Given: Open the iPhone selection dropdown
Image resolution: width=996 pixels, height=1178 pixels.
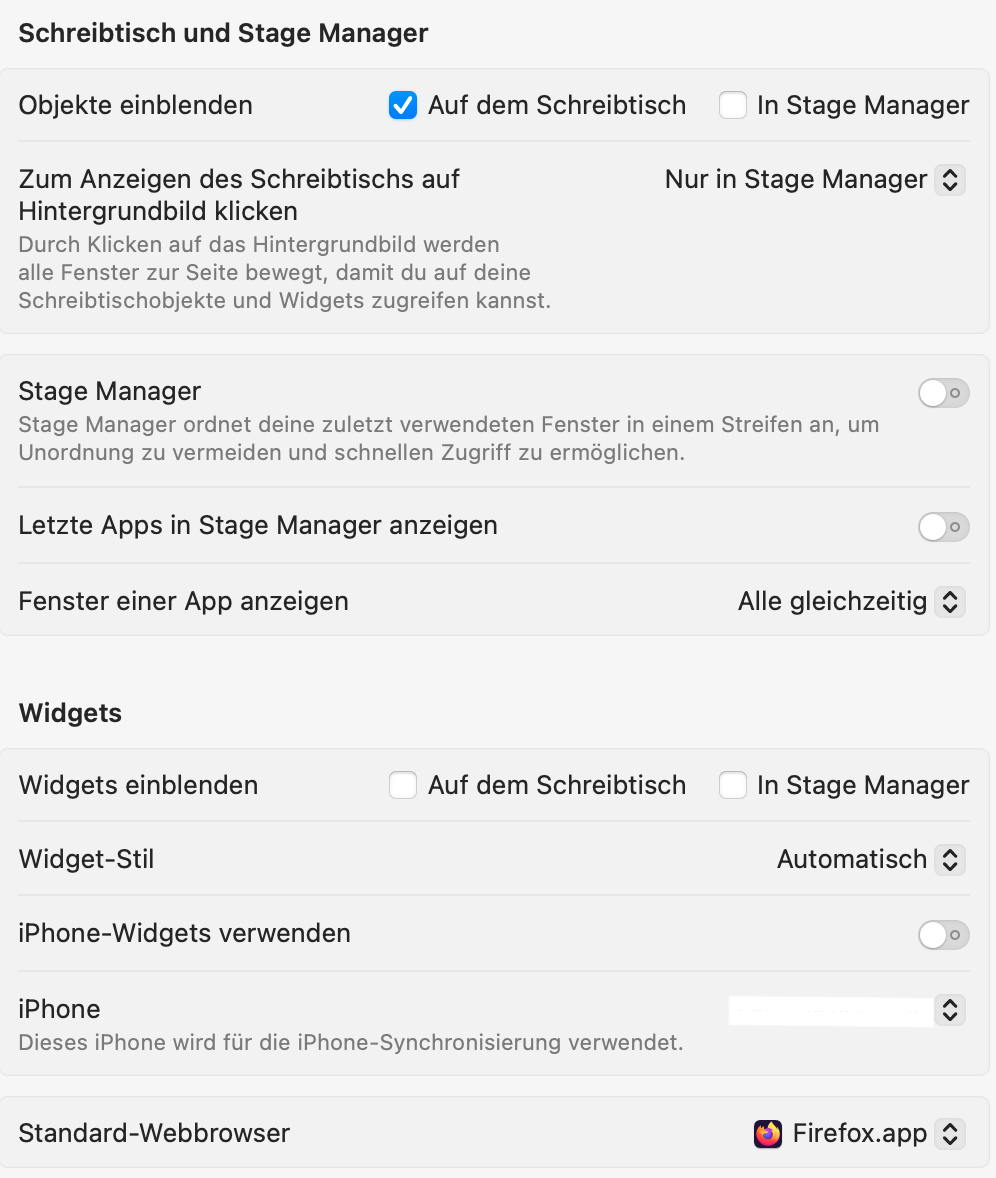Looking at the screenshot, I should pyautogui.click(x=949, y=1010).
